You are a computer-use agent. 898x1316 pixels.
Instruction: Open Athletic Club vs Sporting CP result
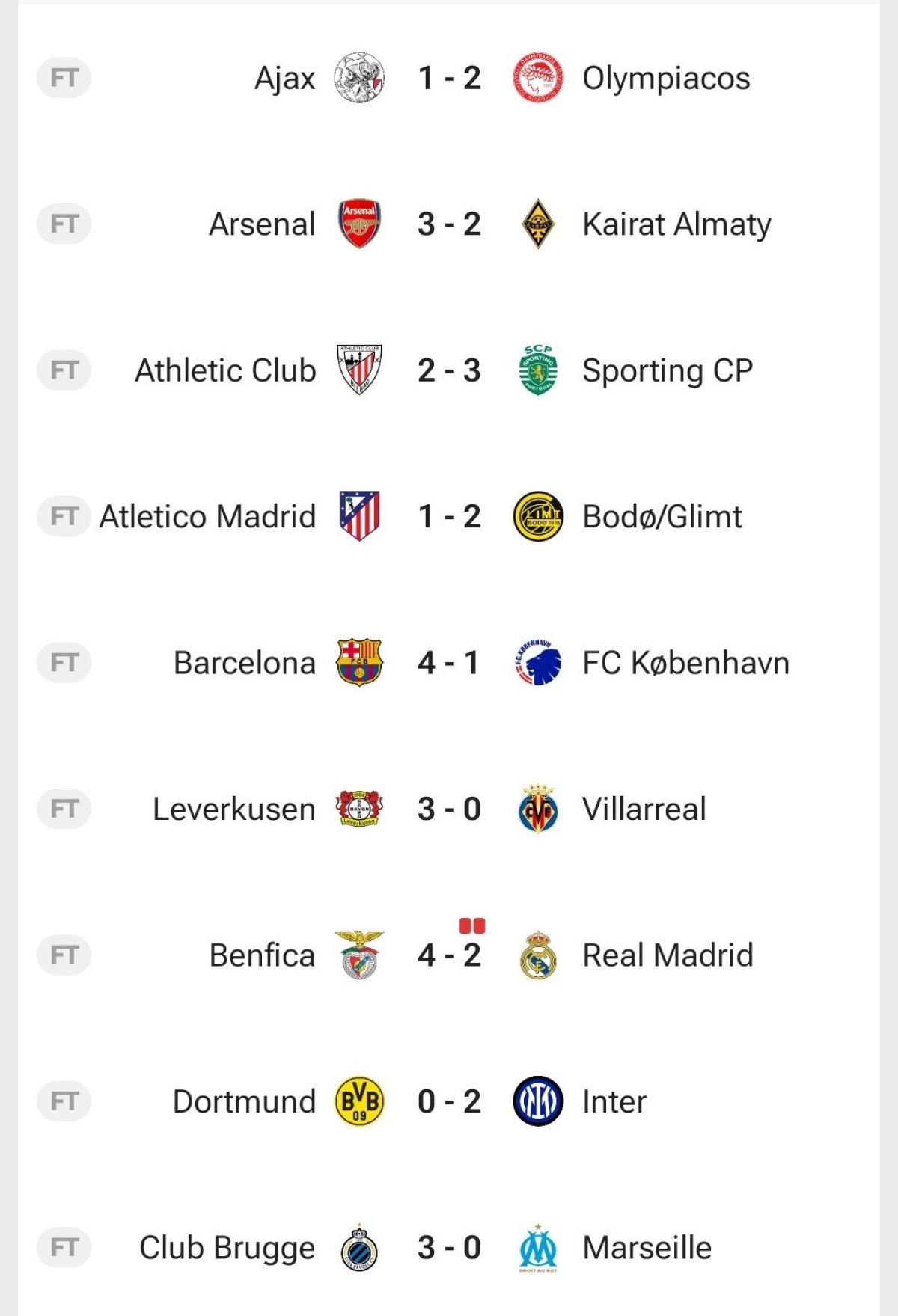pos(449,370)
